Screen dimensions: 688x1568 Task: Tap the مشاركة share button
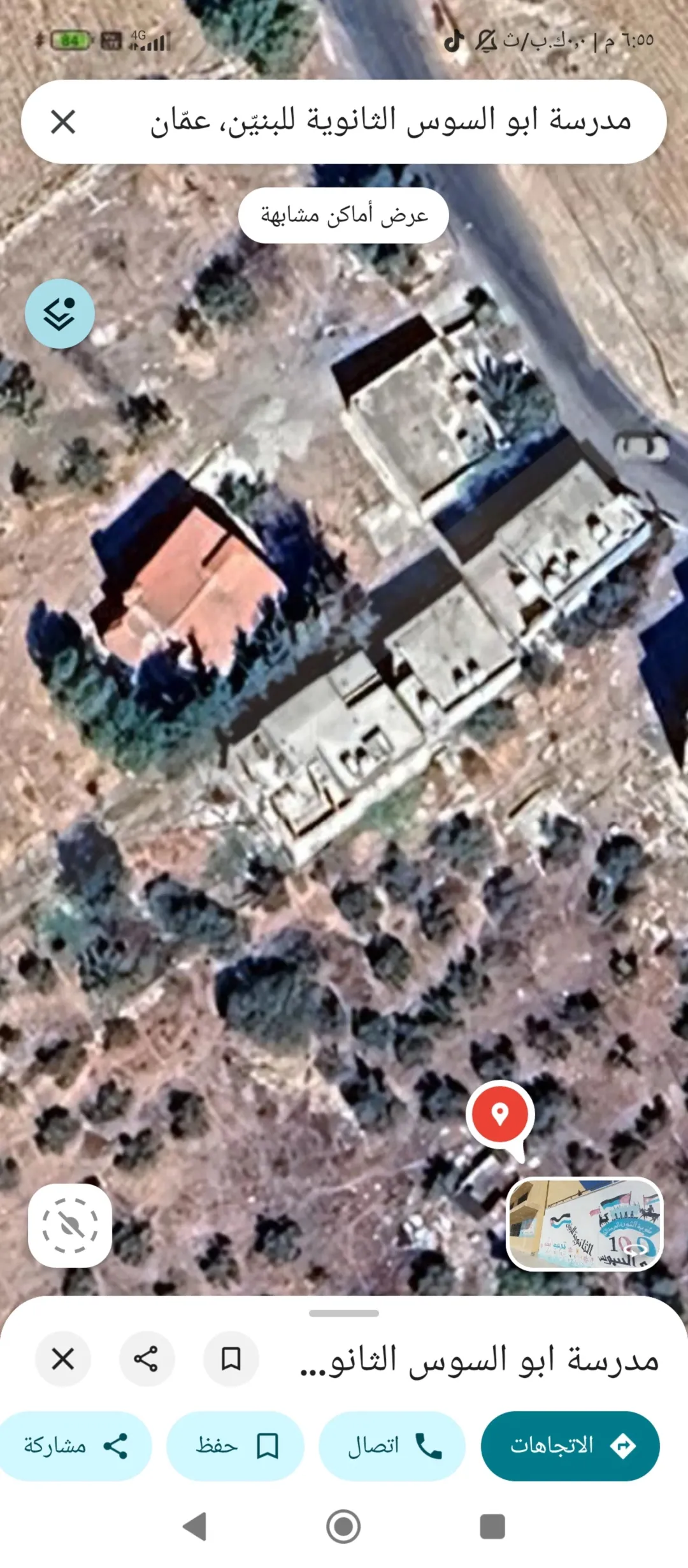(x=75, y=1446)
